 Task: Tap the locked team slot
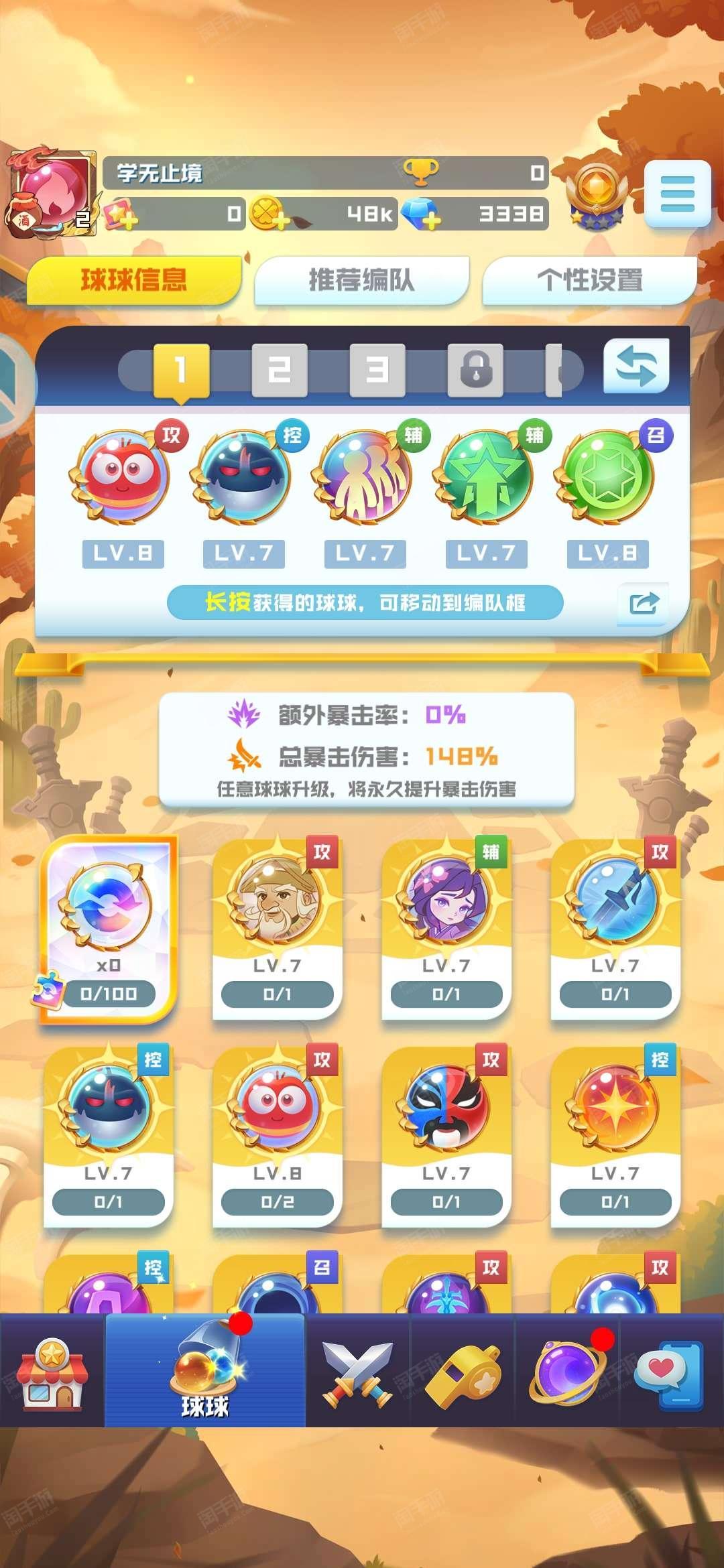point(475,370)
